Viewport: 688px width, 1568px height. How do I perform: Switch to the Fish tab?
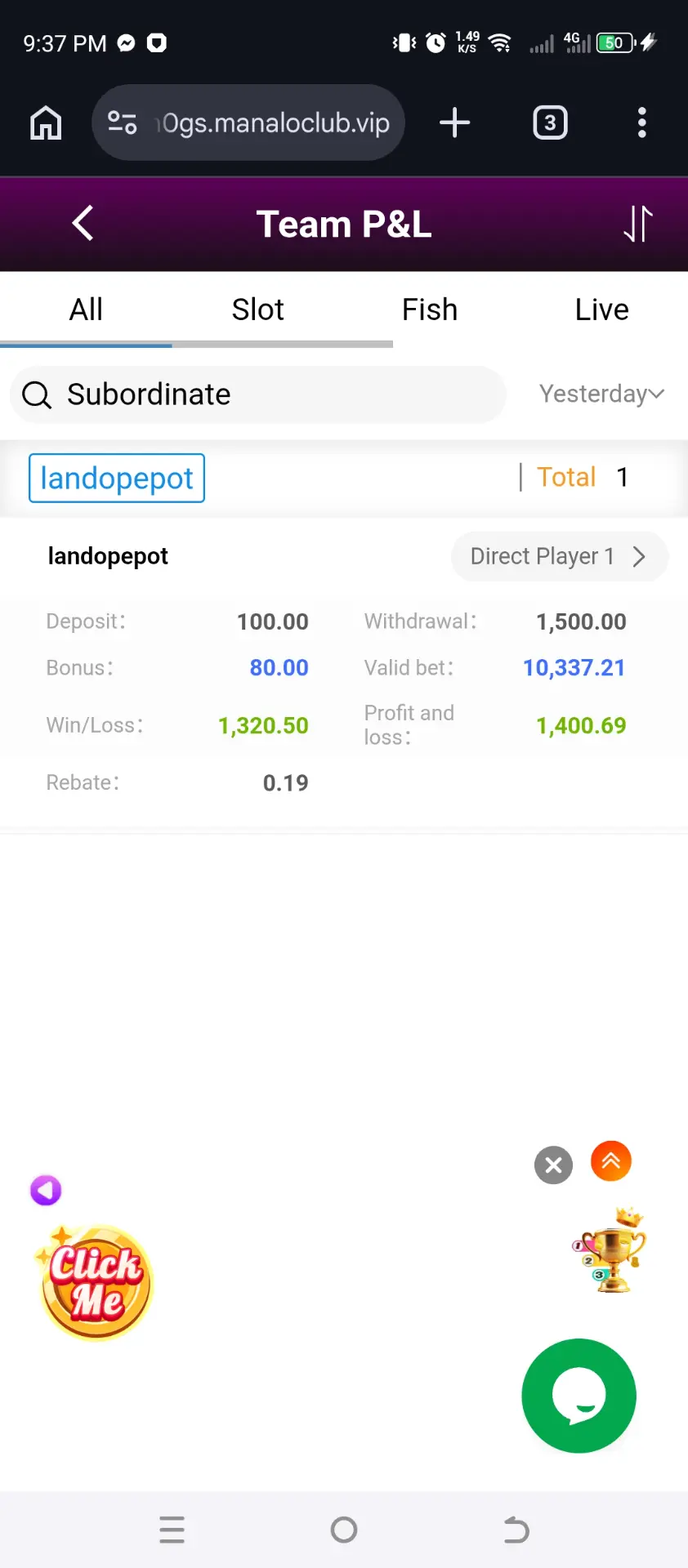(430, 310)
